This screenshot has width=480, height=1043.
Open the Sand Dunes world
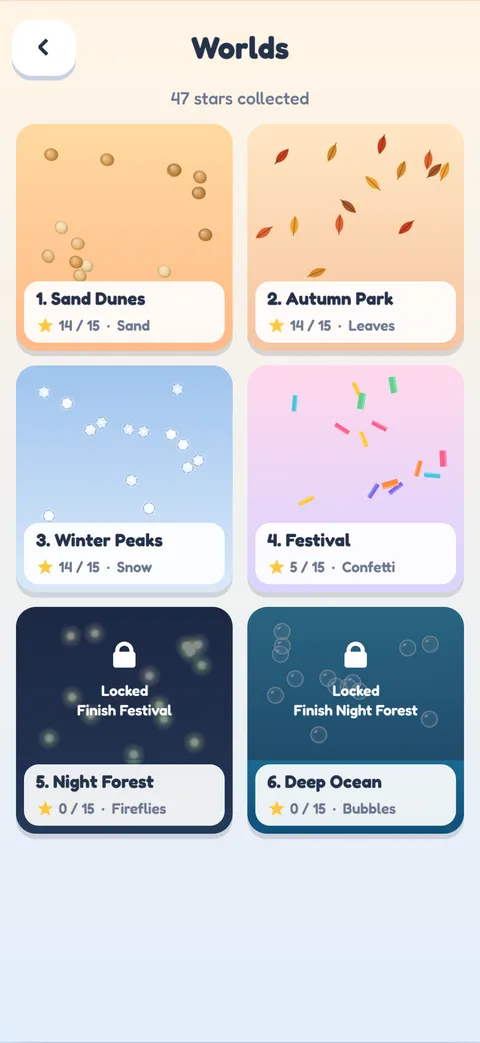point(124,237)
